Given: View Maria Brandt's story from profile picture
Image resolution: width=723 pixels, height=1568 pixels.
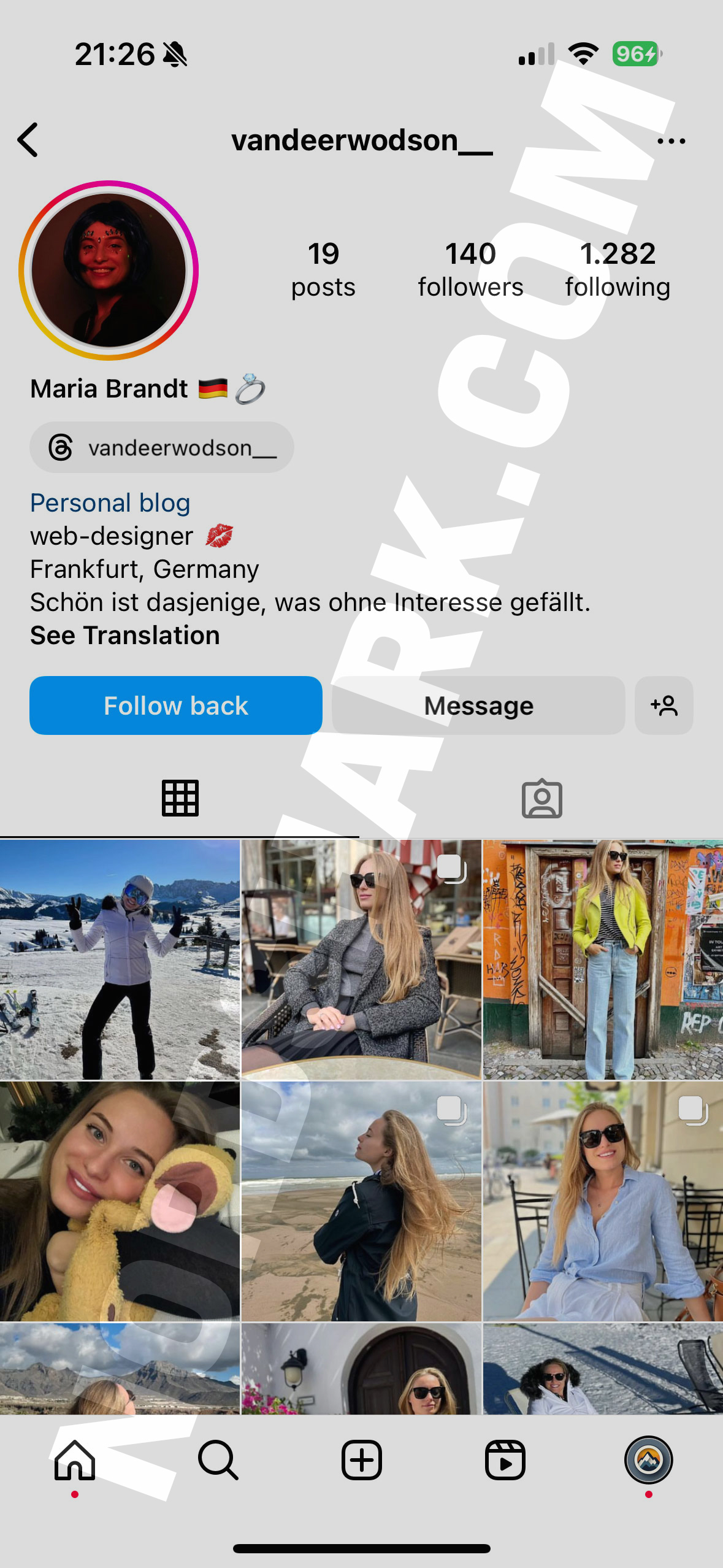Looking at the screenshot, I should point(109,270).
